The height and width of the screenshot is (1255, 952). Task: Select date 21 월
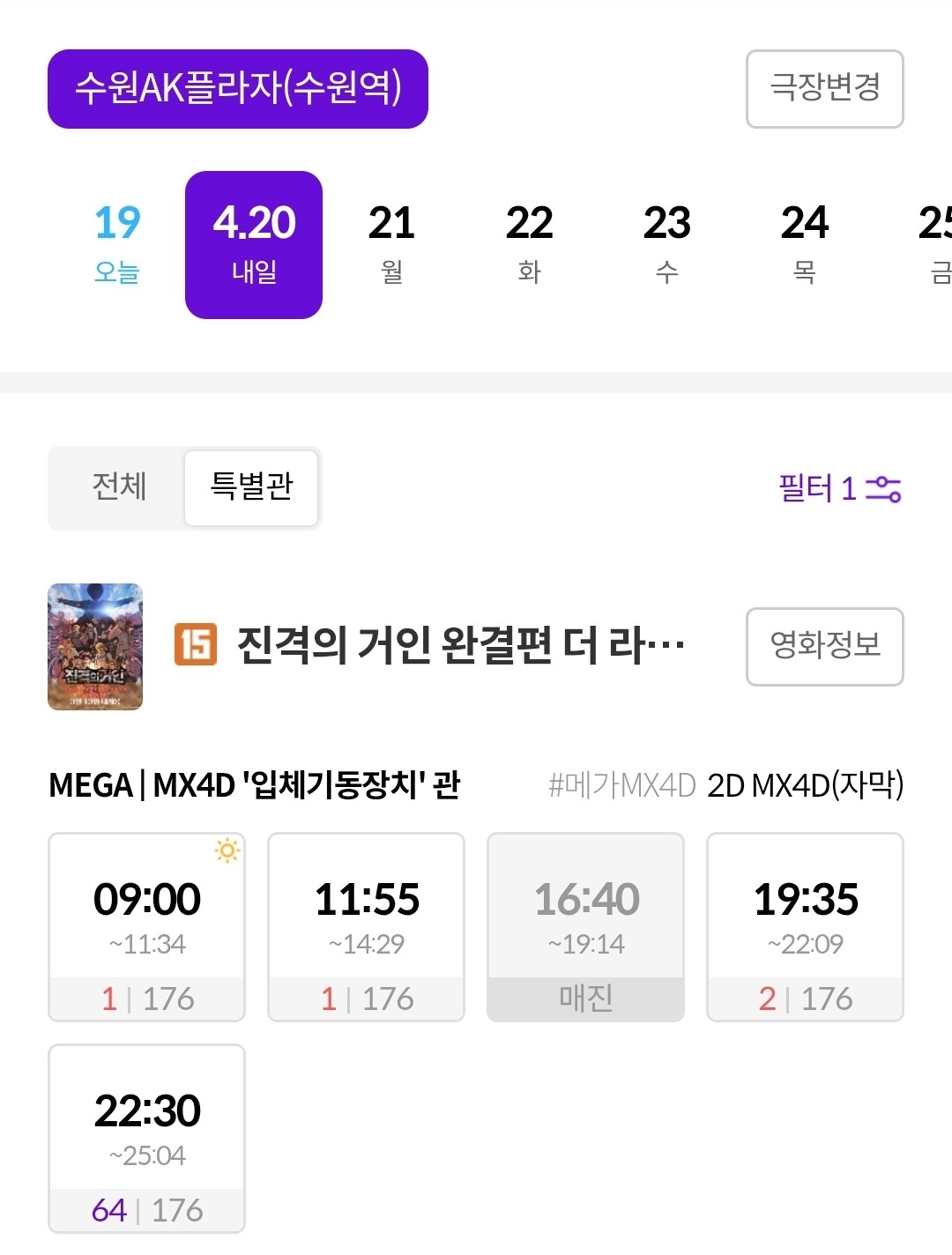[x=392, y=244]
